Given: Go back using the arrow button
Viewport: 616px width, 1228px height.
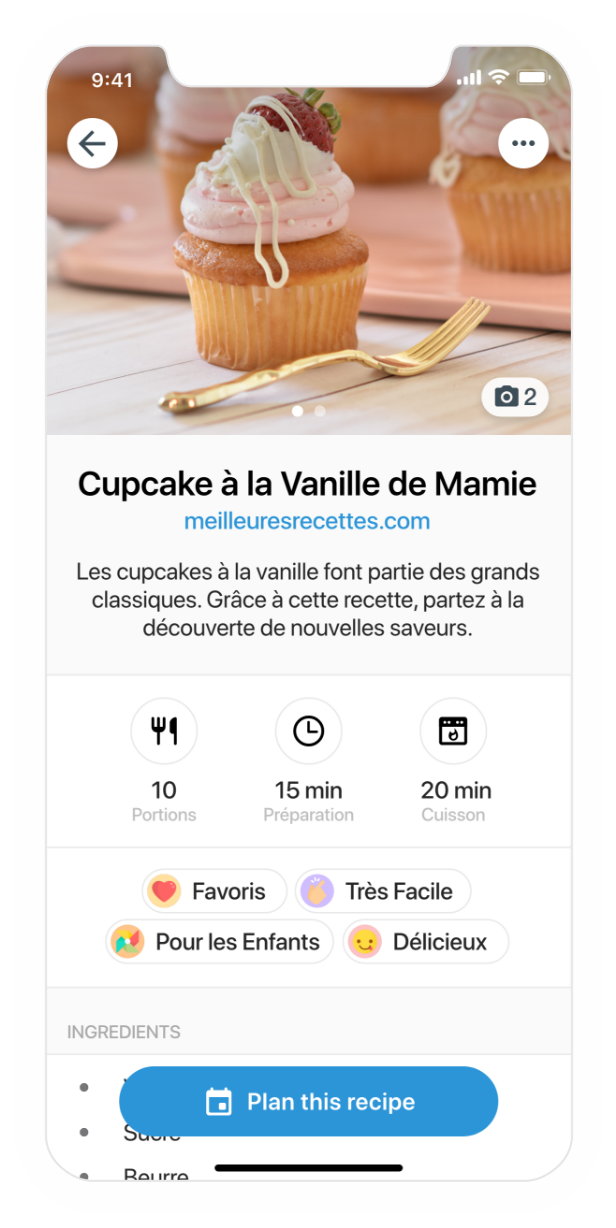Looking at the screenshot, I should point(92,144).
